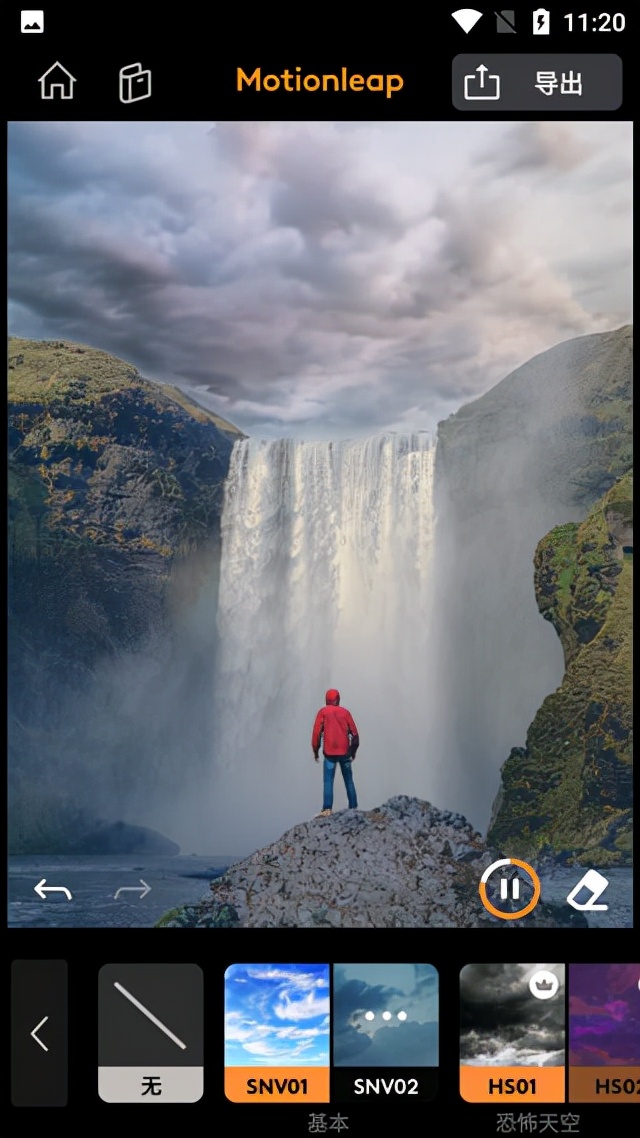
Task: Select the eraser tool
Action: pos(588,889)
